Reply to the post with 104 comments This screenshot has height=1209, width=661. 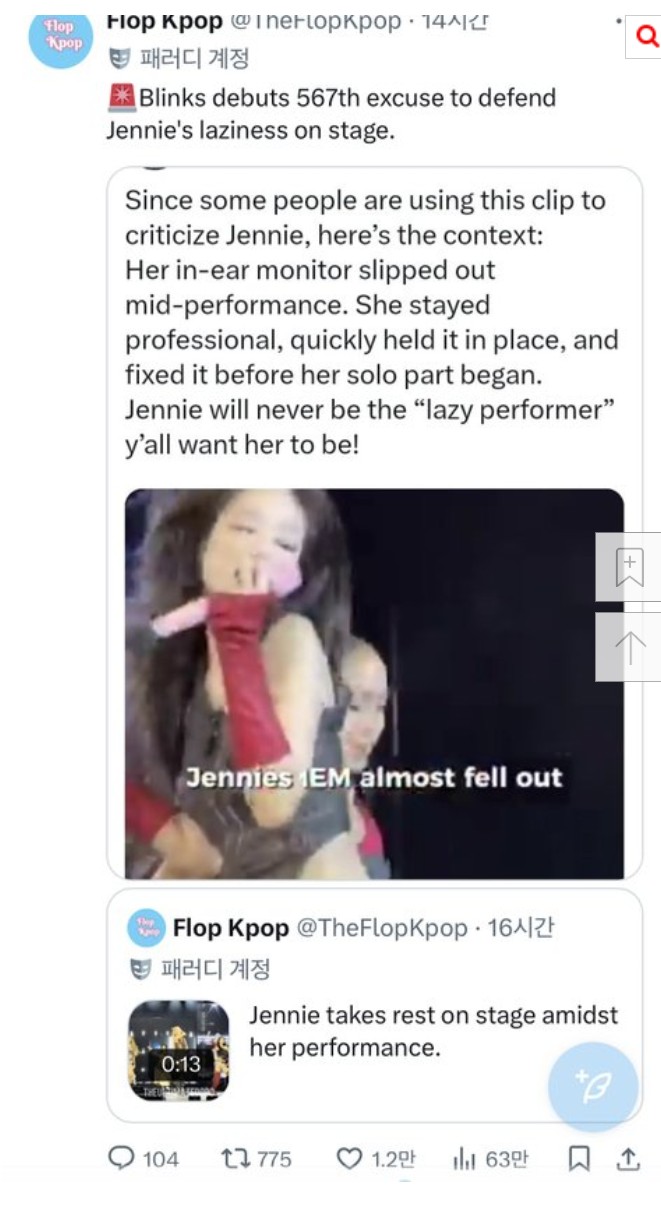coord(143,1159)
